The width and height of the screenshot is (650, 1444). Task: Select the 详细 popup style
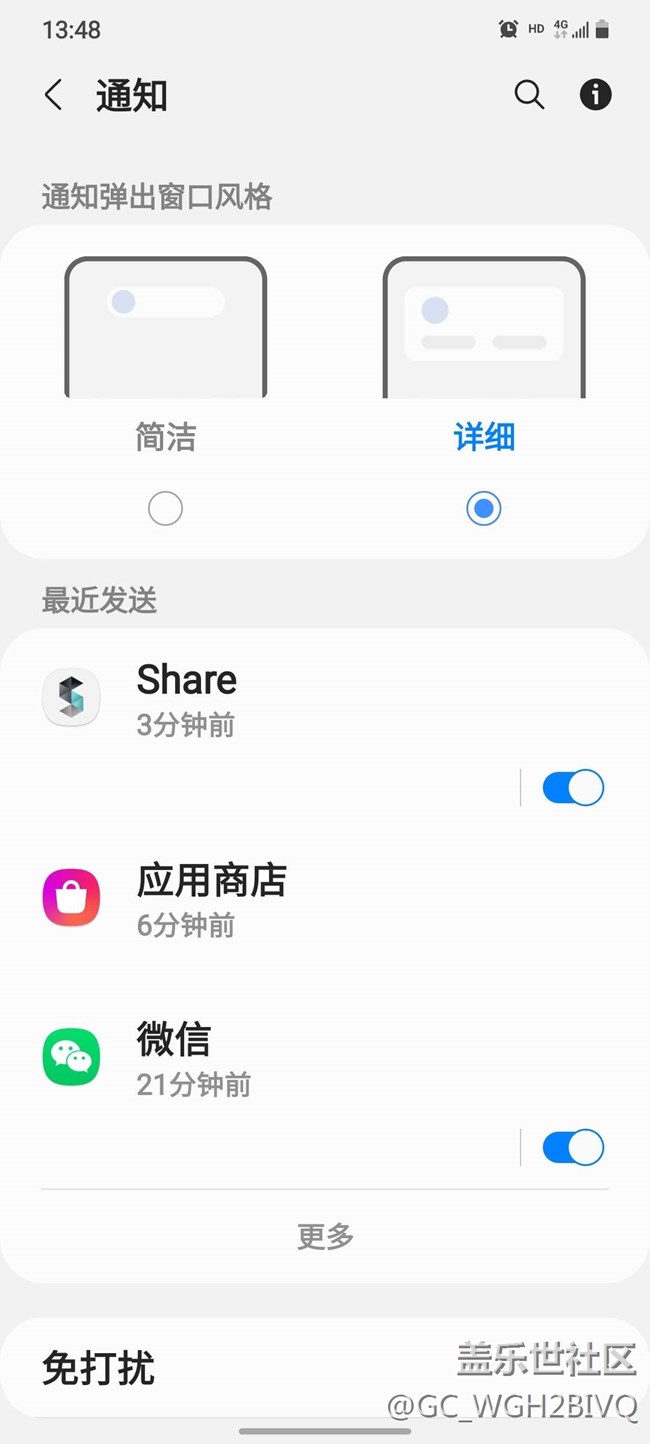(483, 508)
